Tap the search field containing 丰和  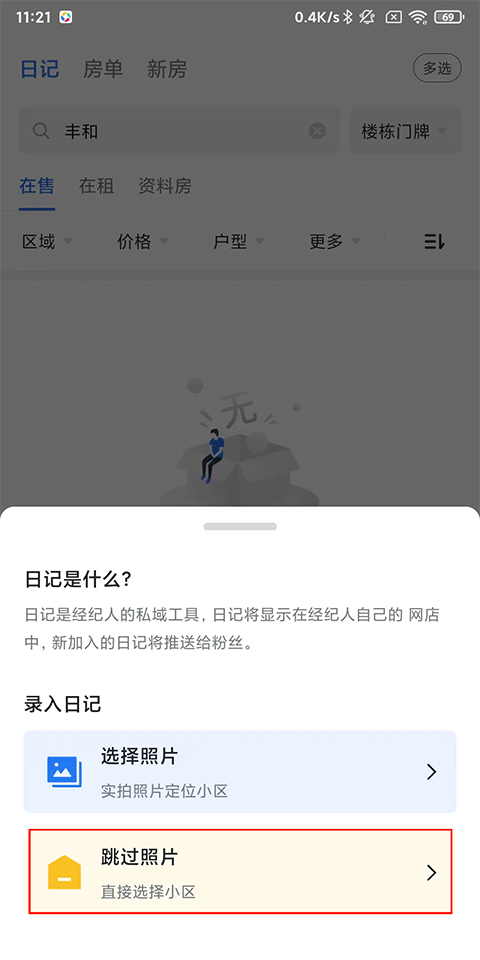coord(179,131)
